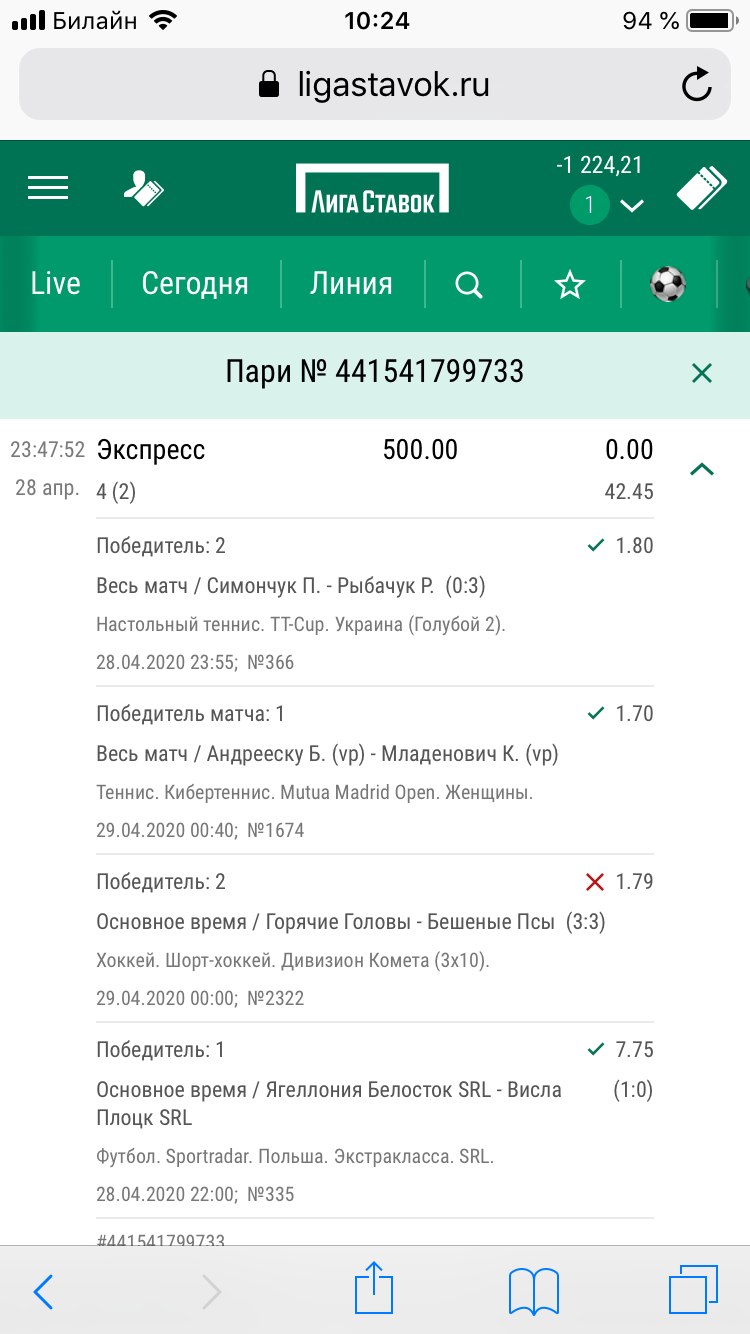The image size is (750, 1334).
Task: Open favorites star tab
Action: click(x=570, y=285)
